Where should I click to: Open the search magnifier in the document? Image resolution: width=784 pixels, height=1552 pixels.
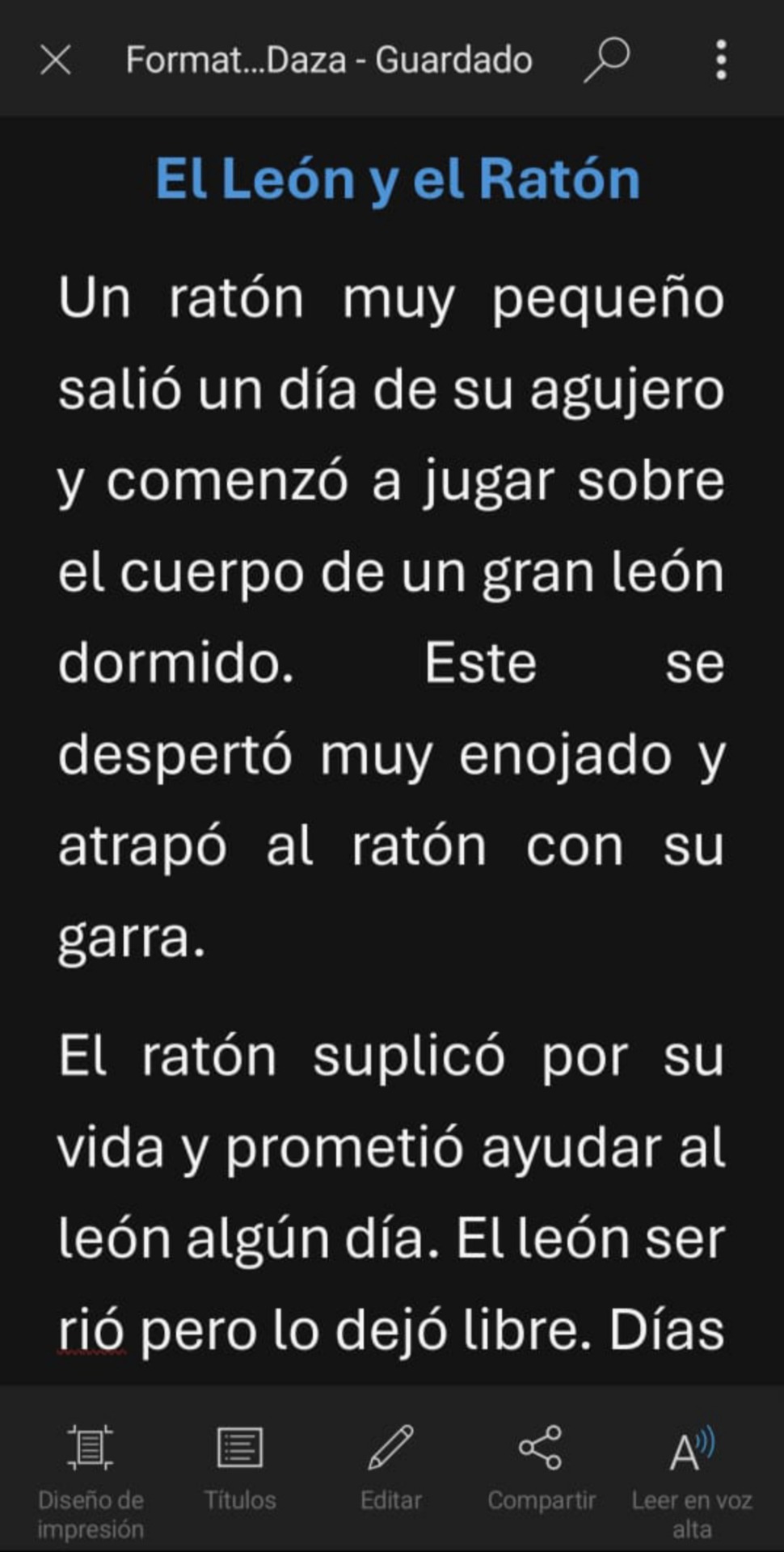(x=606, y=60)
